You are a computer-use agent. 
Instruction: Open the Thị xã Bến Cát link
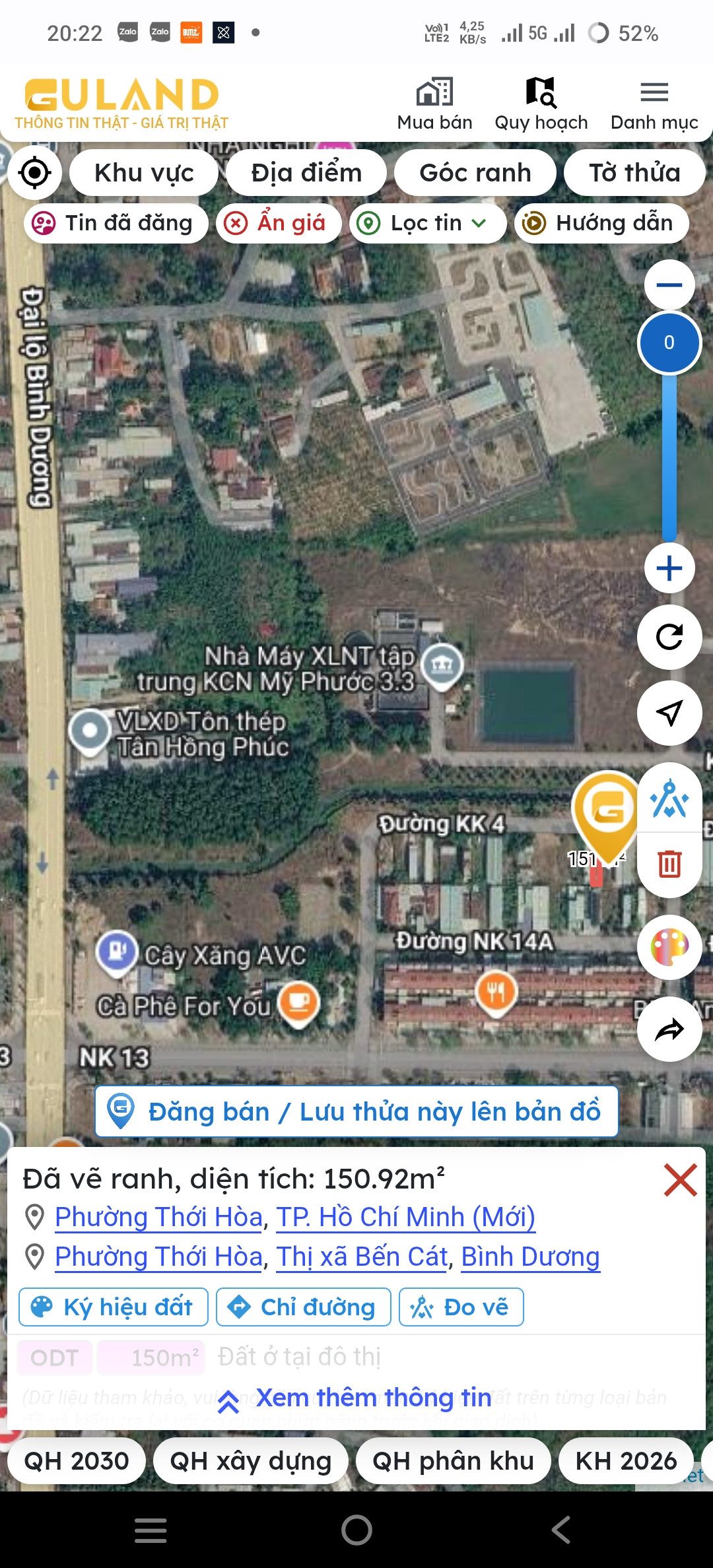(362, 1257)
